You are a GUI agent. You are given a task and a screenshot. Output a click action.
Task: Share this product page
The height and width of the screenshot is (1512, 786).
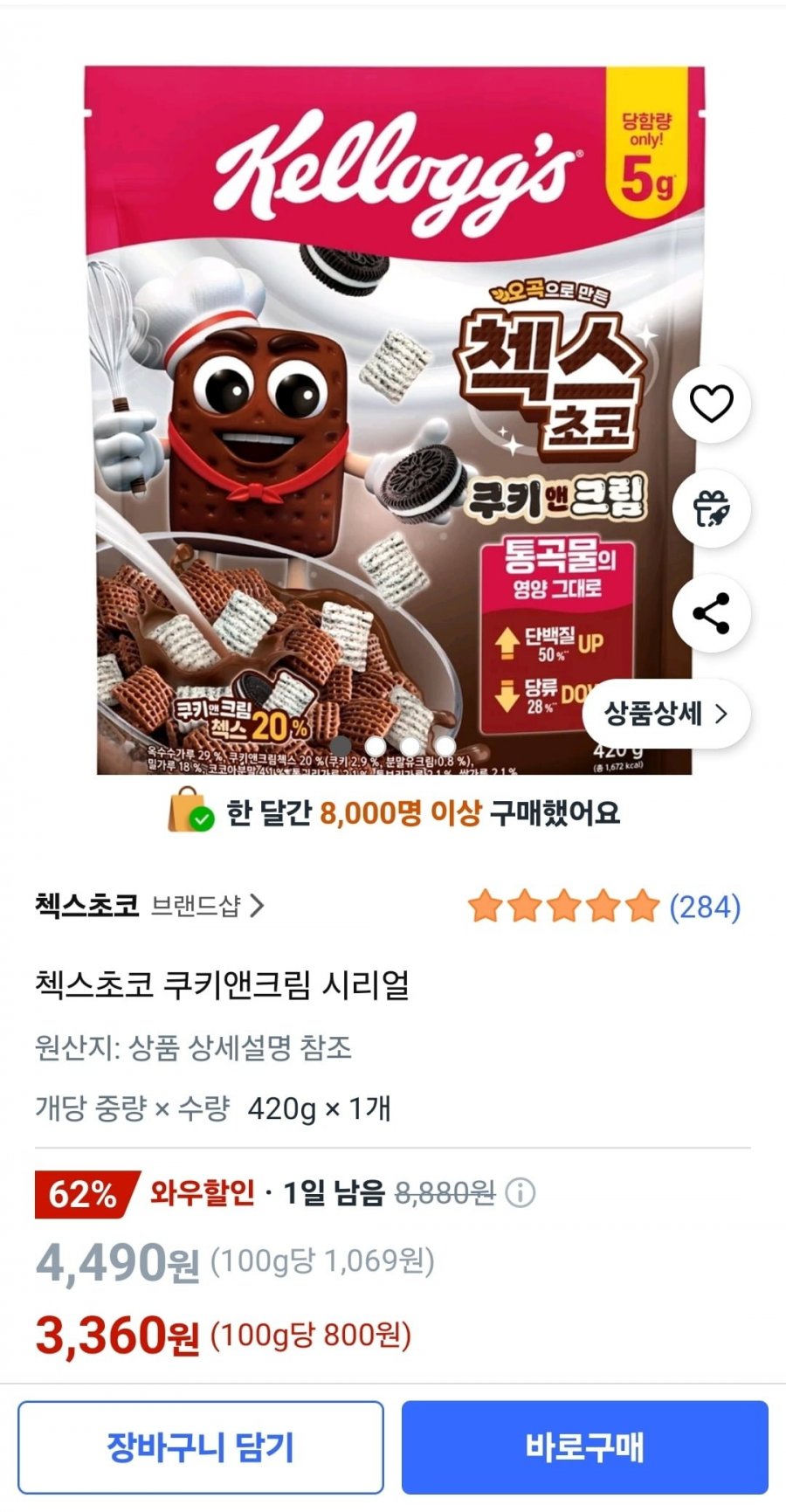(711, 613)
